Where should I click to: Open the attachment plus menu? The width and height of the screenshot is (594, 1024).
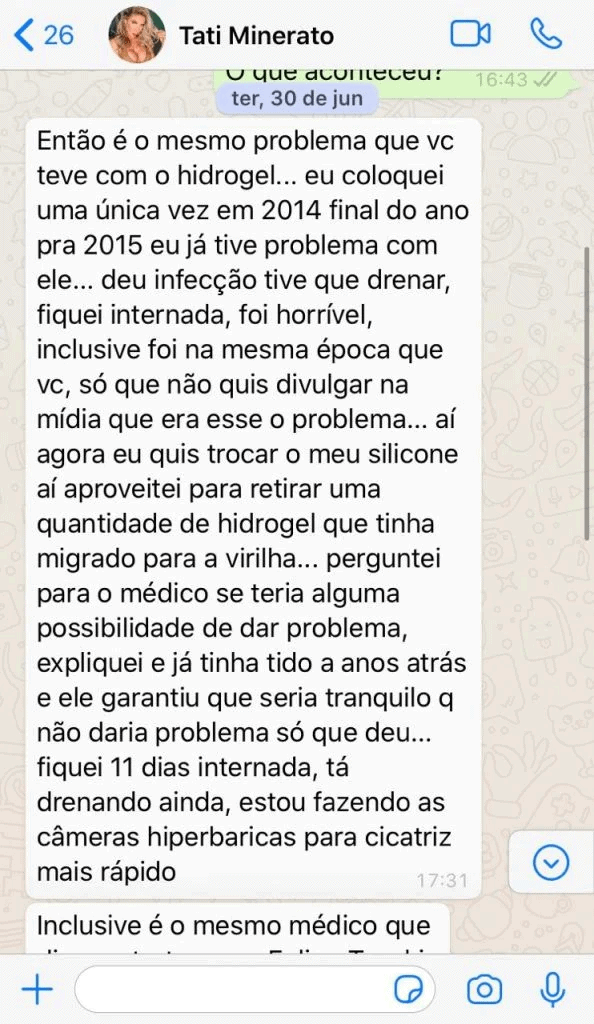point(37,990)
